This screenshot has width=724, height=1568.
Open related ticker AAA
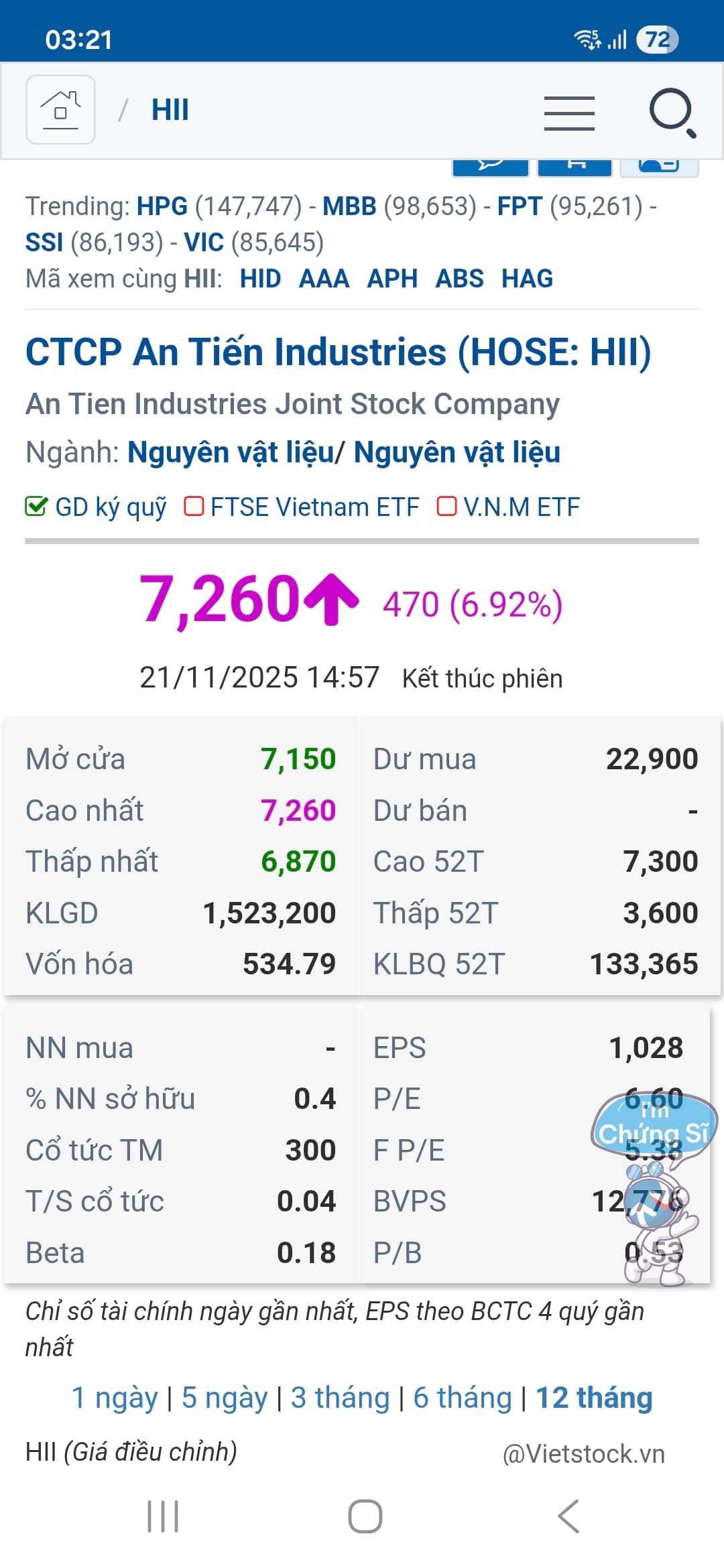(x=324, y=279)
